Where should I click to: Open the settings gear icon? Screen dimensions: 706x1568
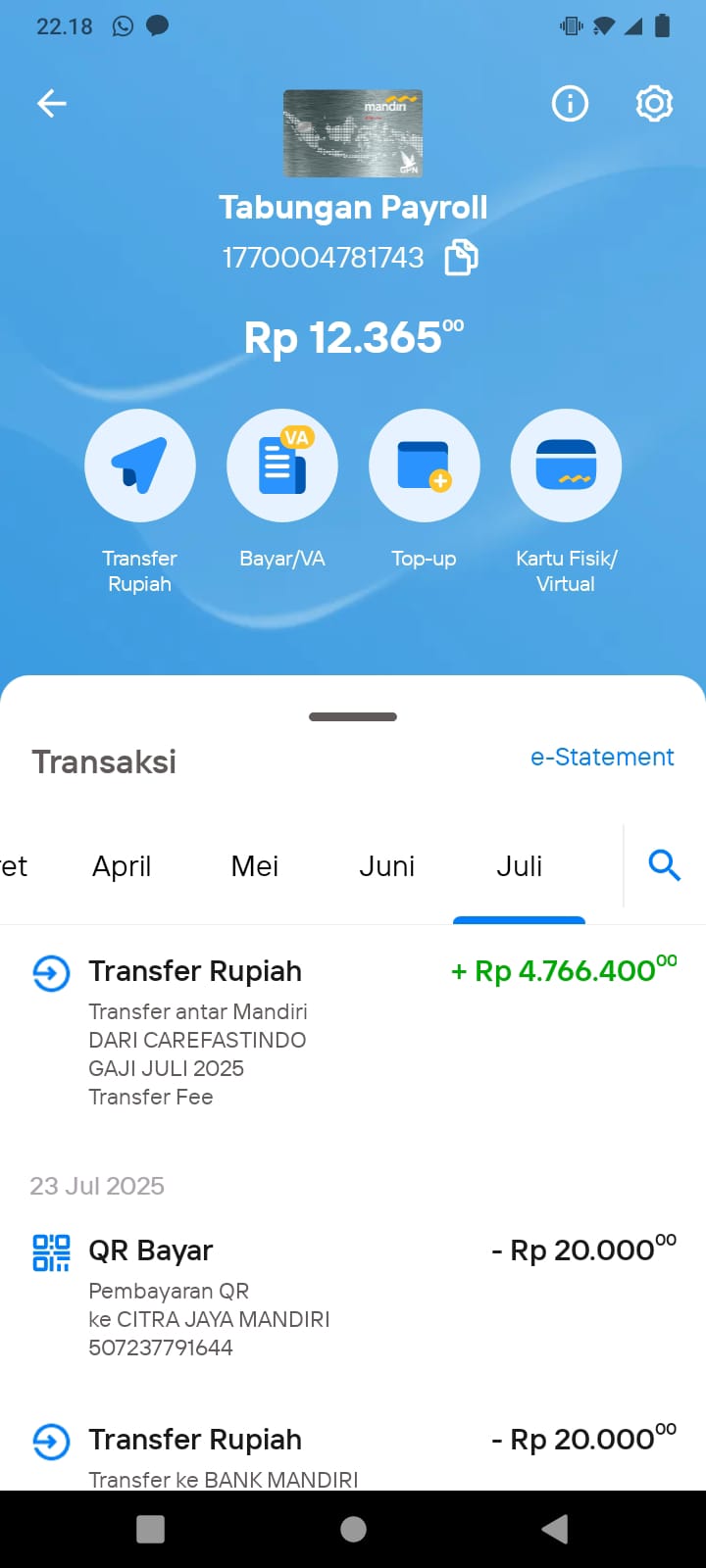click(x=654, y=103)
